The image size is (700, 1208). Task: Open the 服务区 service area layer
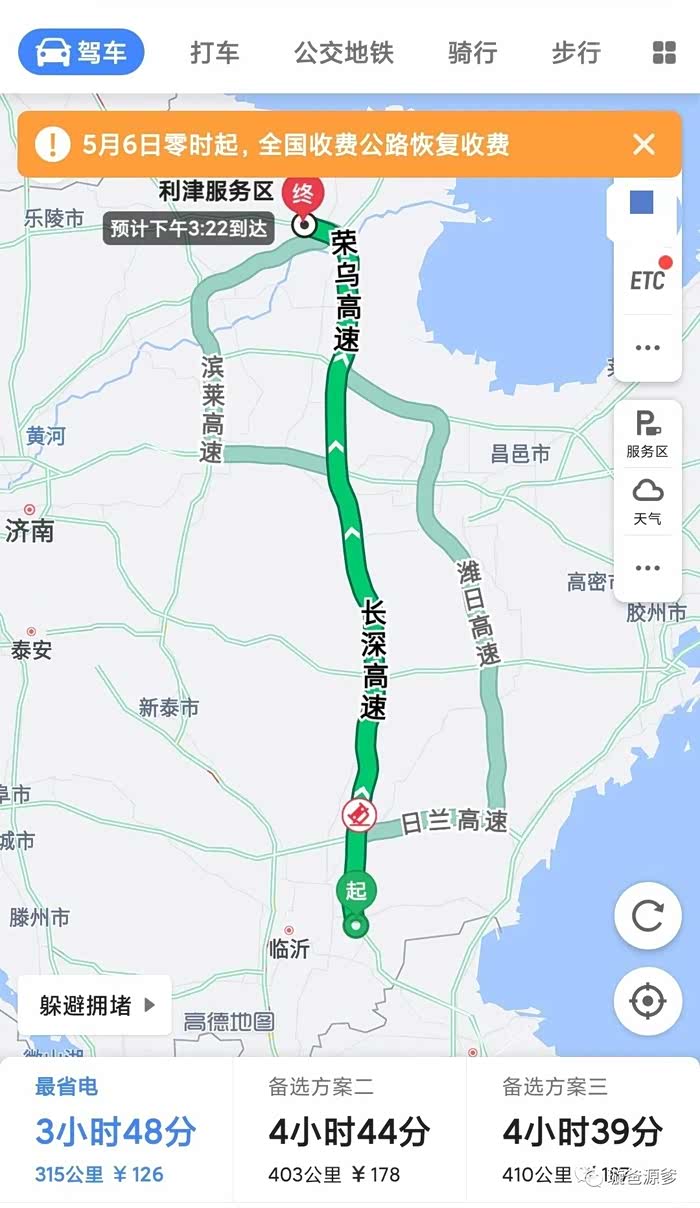pos(647,434)
